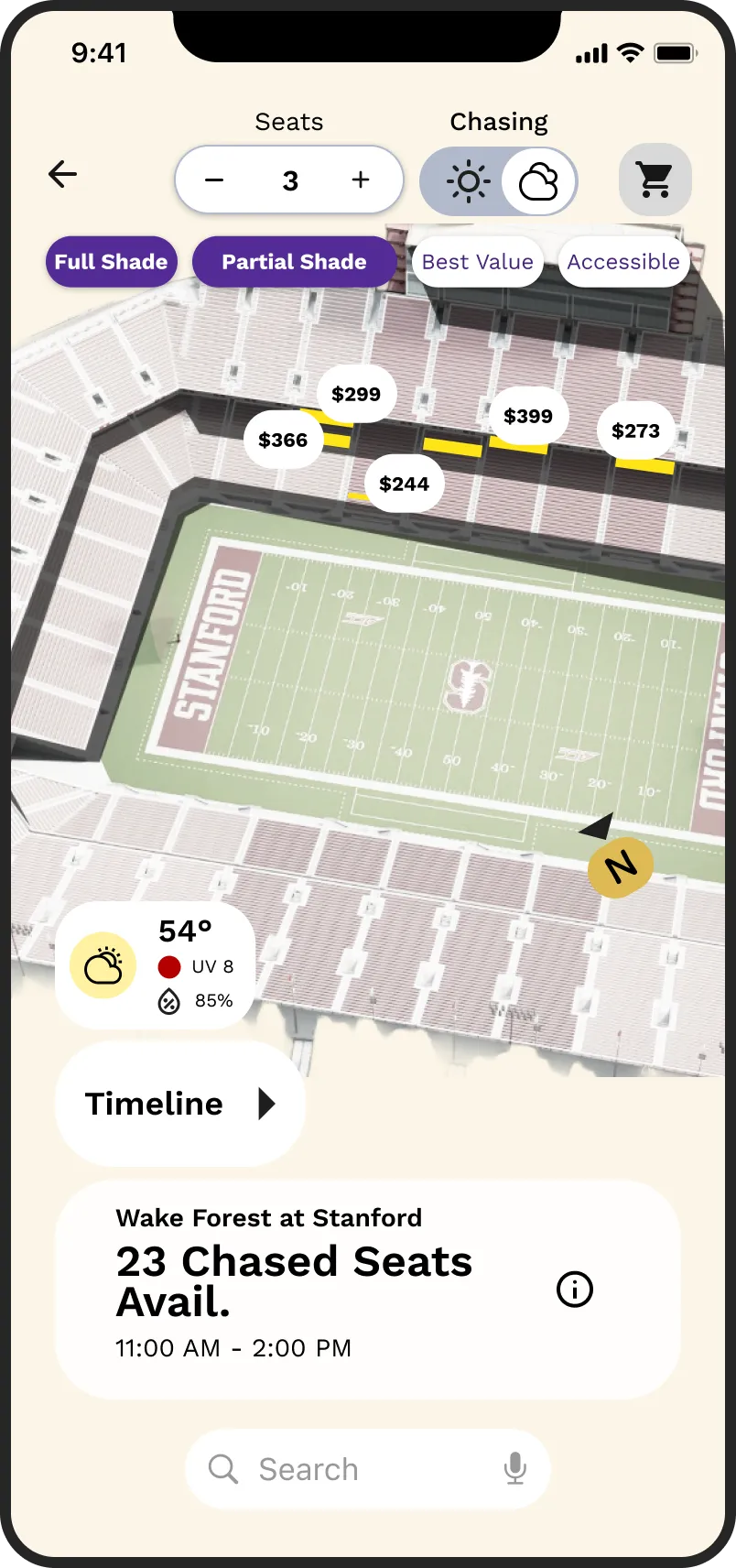Toggle the Full Shade filter chip
736x1568 pixels.
pos(111,262)
